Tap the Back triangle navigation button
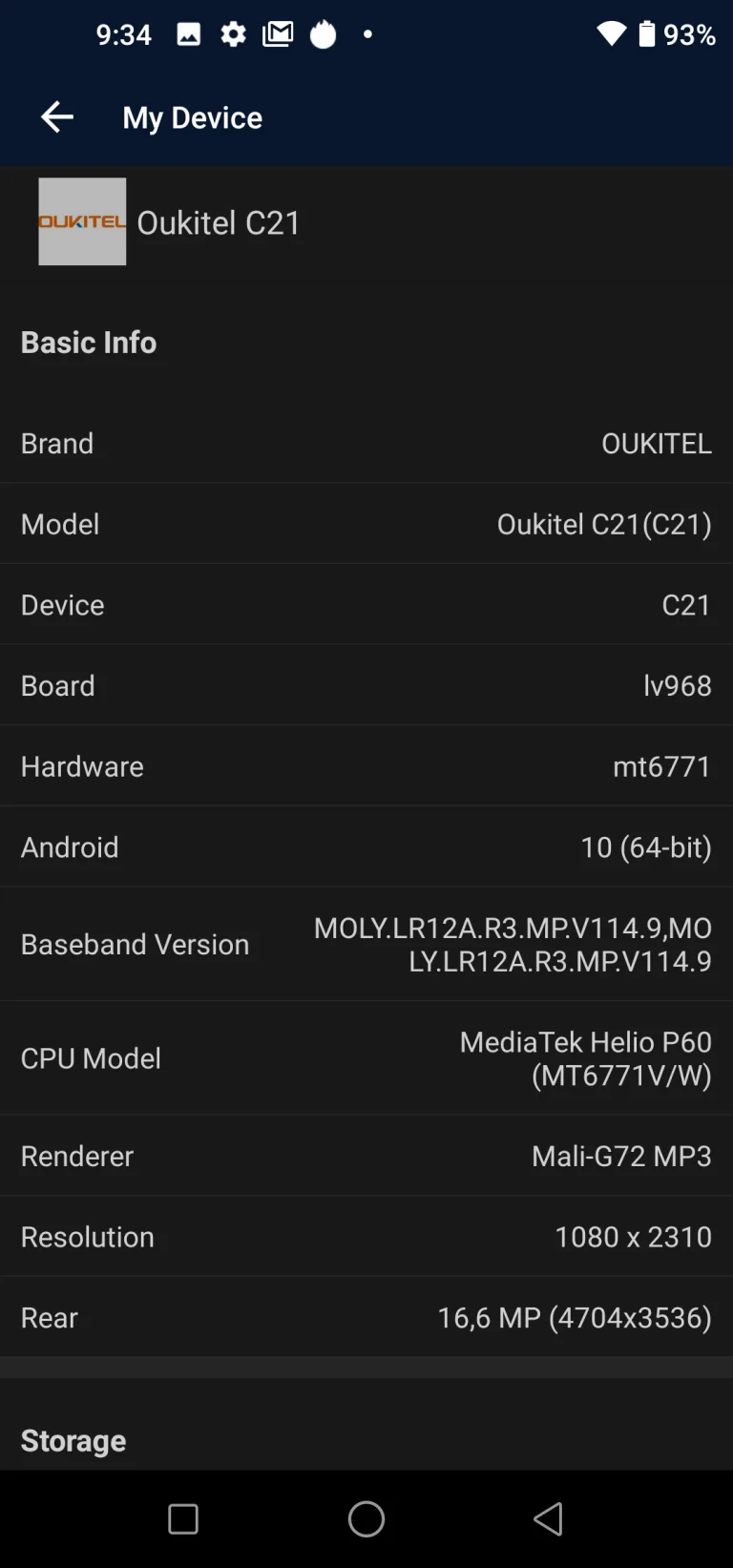Image resolution: width=733 pixels, height=1568 pixels. tap(549, 1518)
